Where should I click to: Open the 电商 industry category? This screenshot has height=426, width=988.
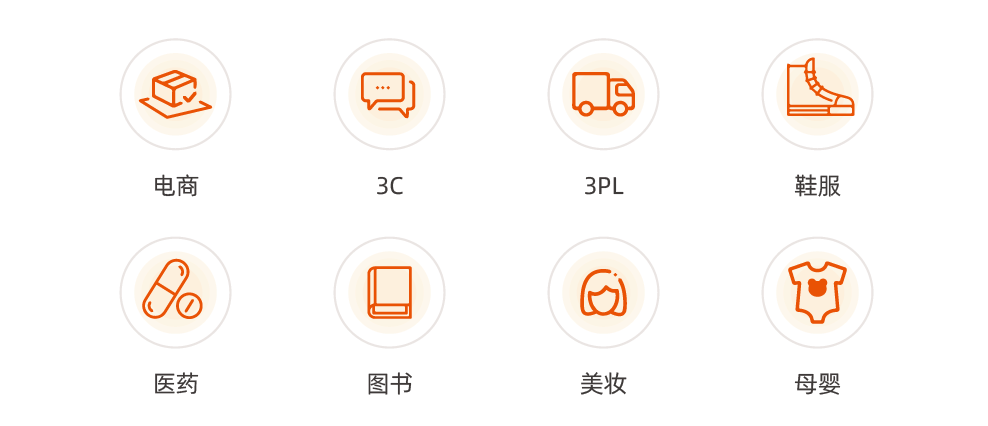[175, 94]
